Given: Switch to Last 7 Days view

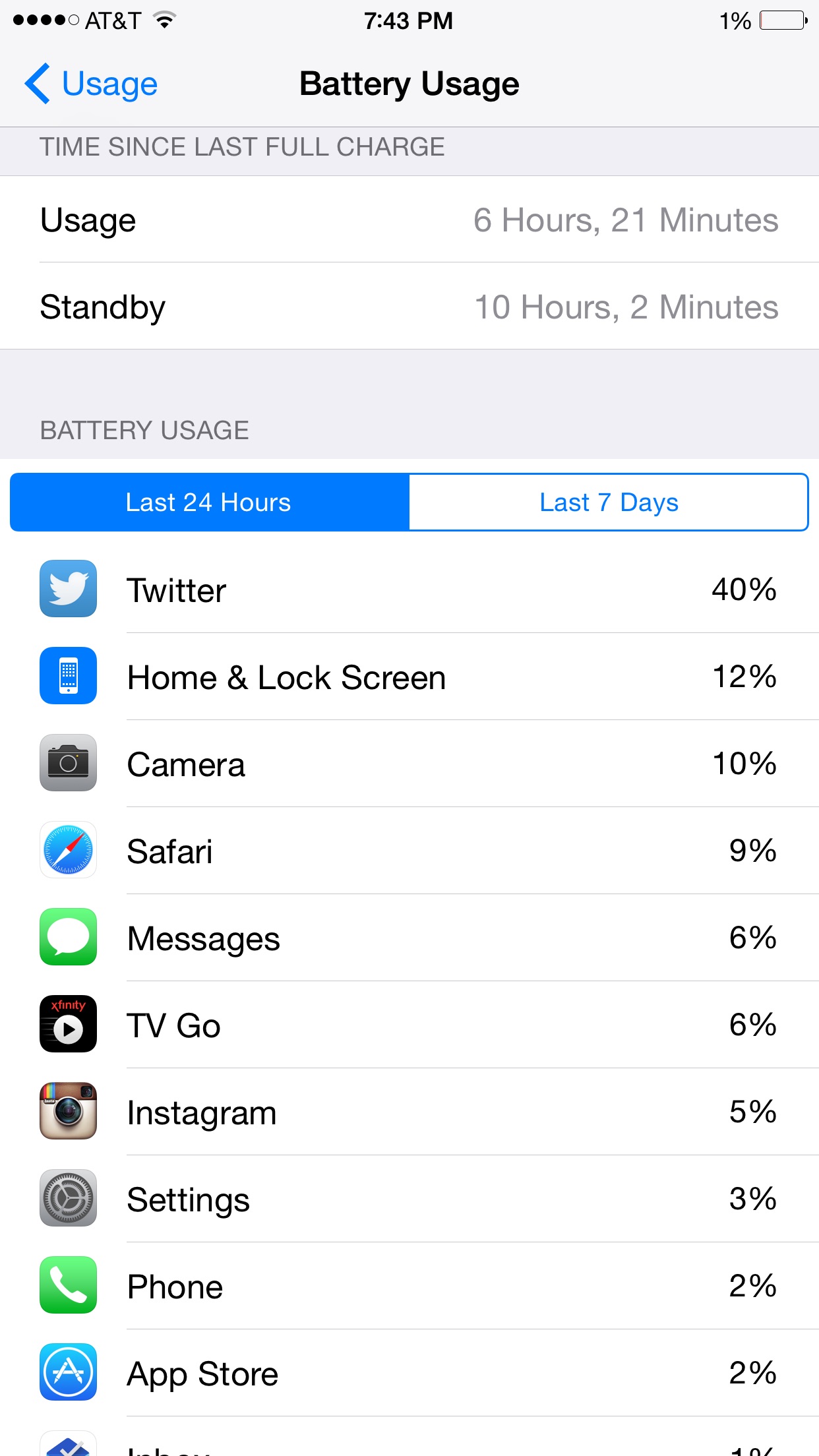Looking at the screenshot, I should point(609,502).
